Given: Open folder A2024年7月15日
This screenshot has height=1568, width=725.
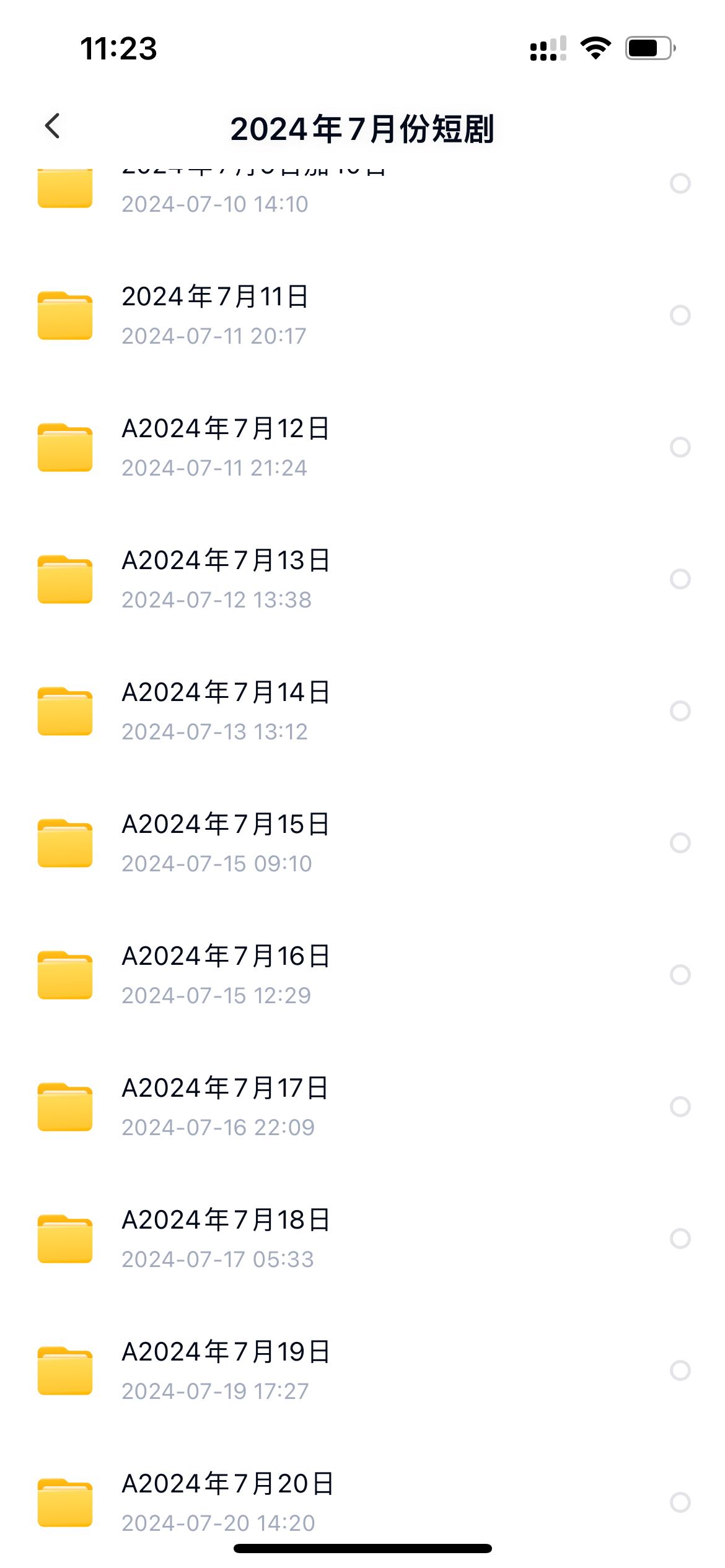Looking at the screenshot, I should pos(225,842).
